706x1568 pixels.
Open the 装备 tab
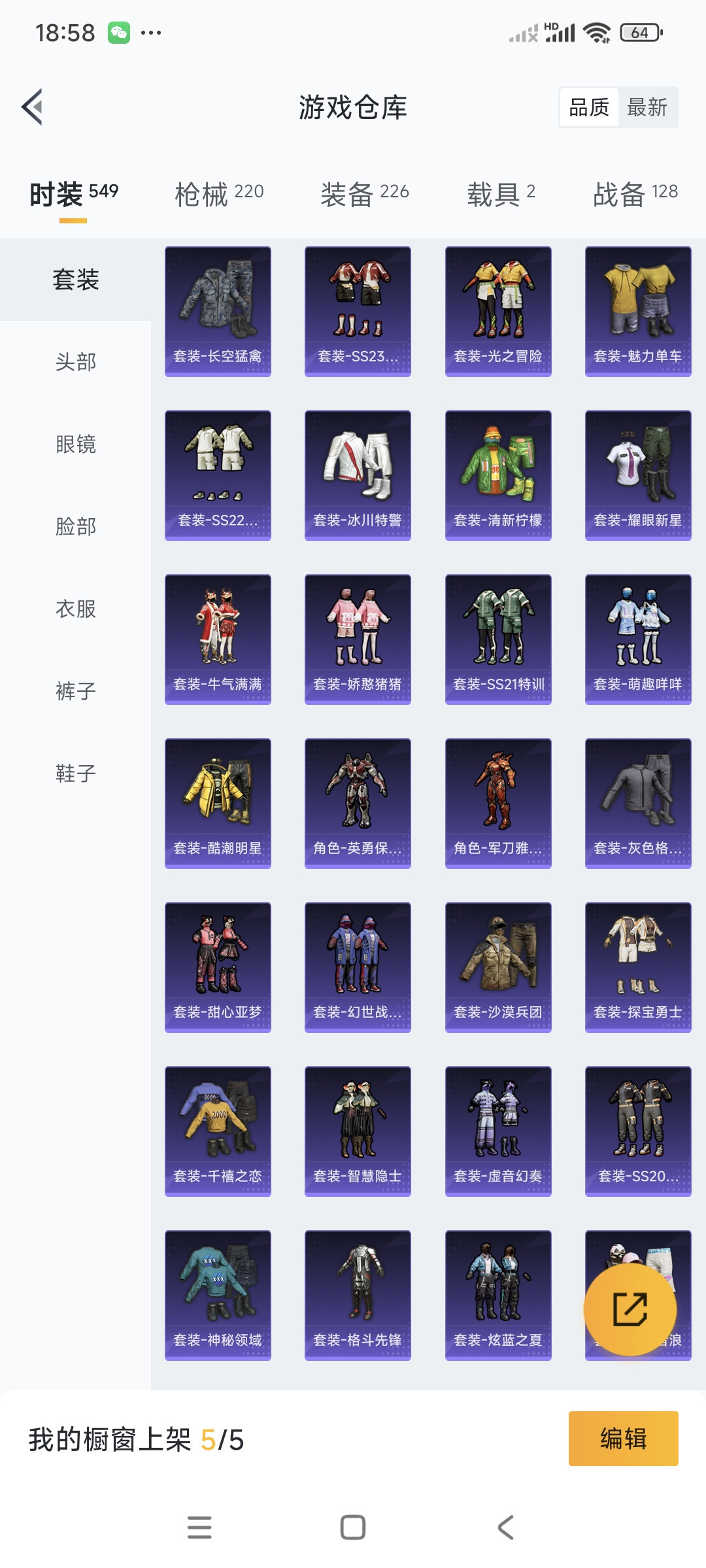tap(365, 194)
